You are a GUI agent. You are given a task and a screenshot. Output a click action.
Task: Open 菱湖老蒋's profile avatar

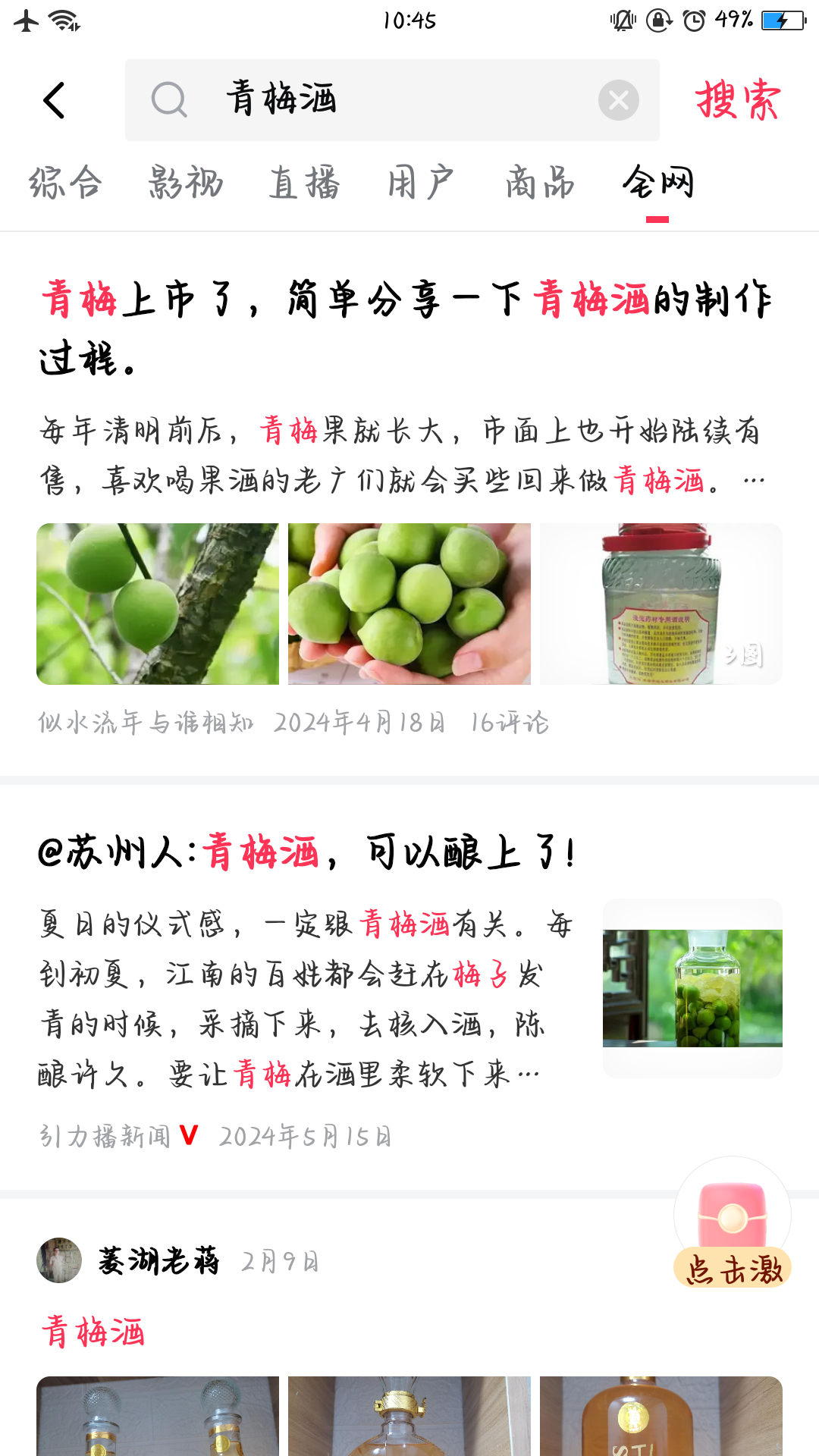pos(59,1260)
